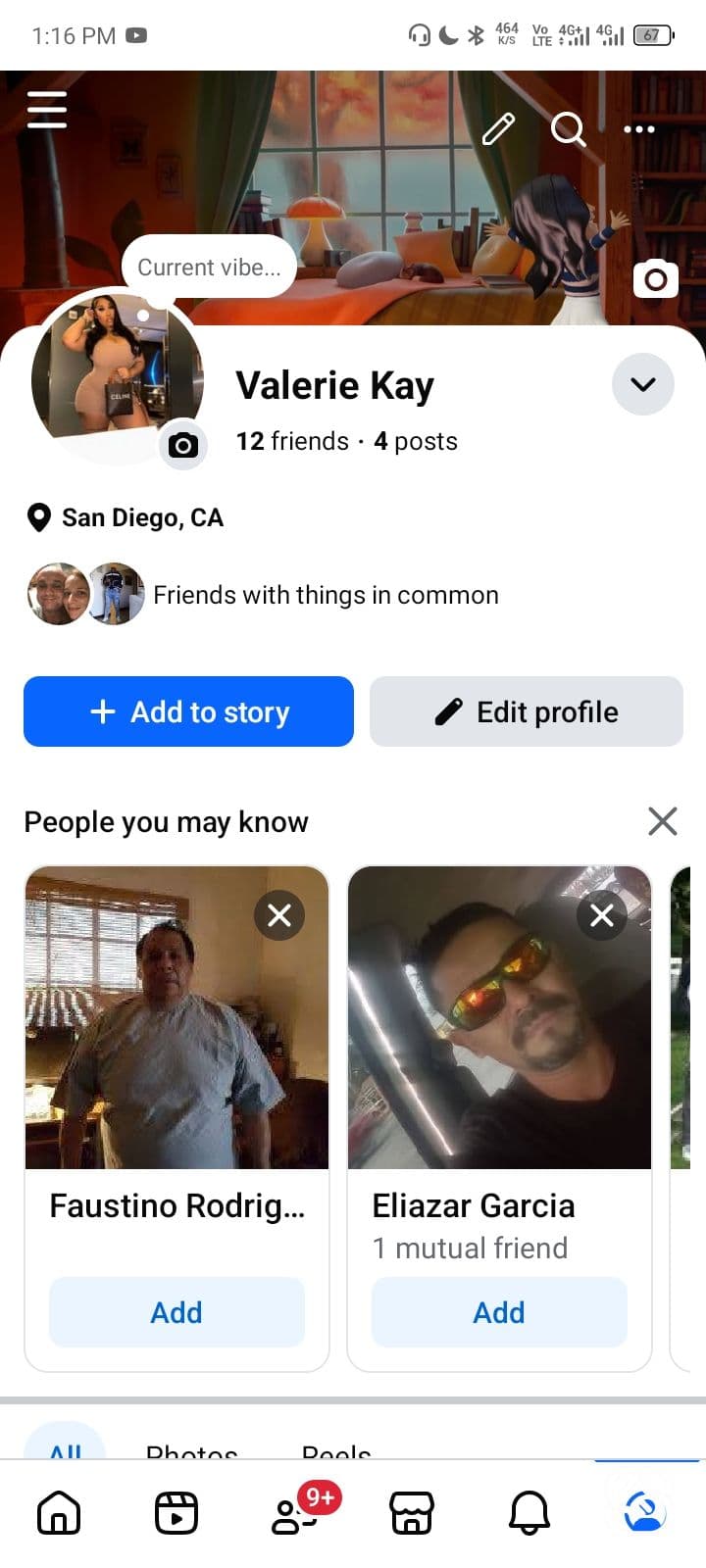This screenshot has height=1568, width=706.
Task: Open Edit profile
Action: [527, 711]
